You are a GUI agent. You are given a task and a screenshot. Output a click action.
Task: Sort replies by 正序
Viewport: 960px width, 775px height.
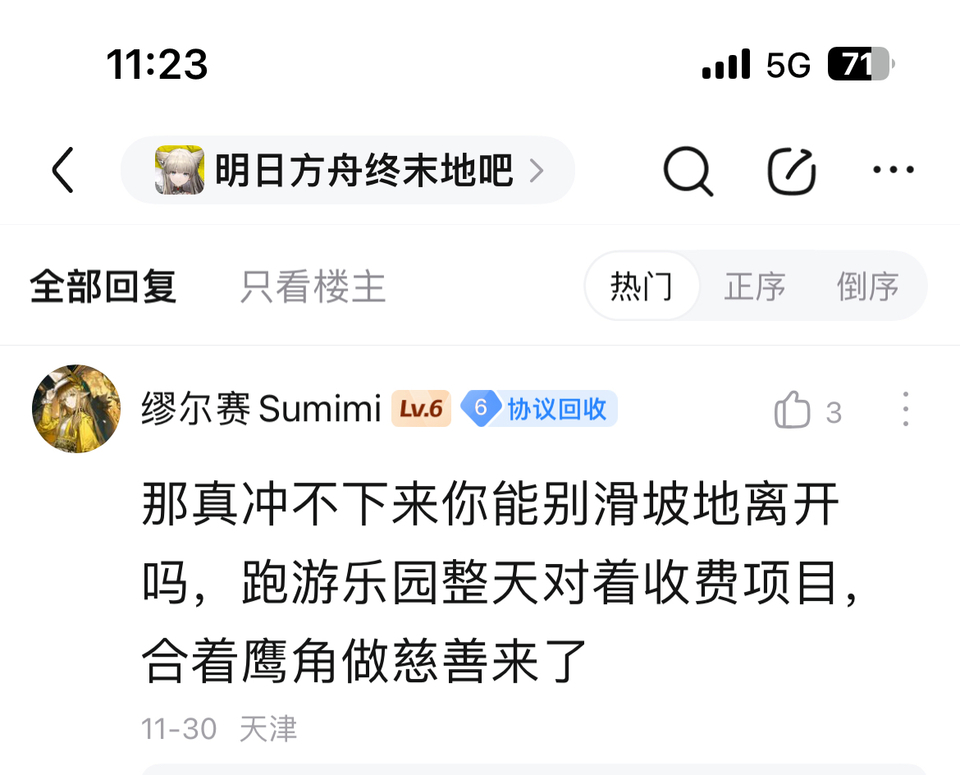[755, 287]
